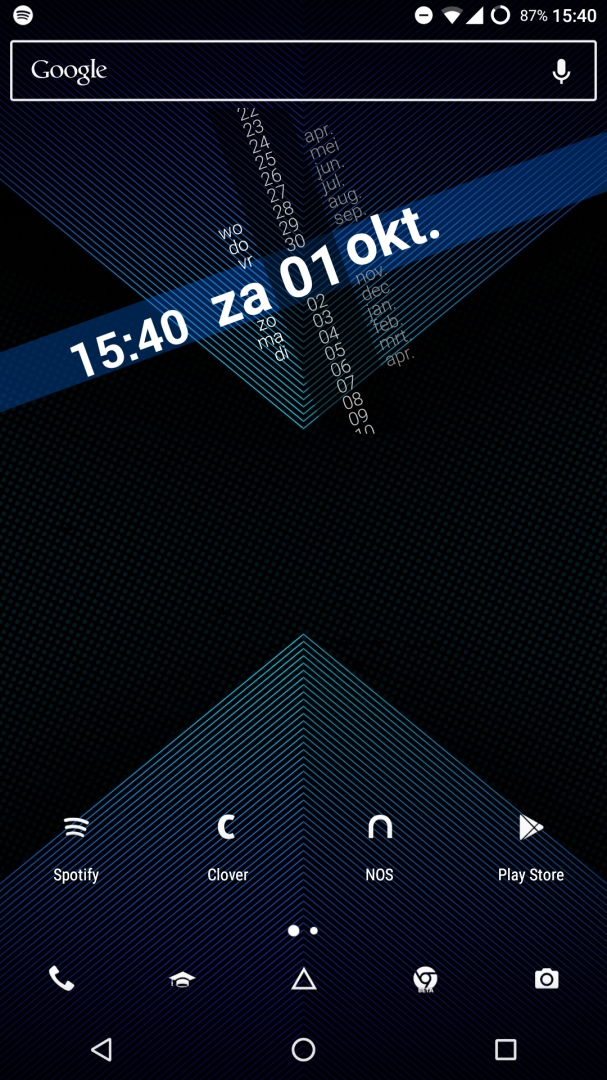Switch to the second home page dot

[x=314, y=931]
